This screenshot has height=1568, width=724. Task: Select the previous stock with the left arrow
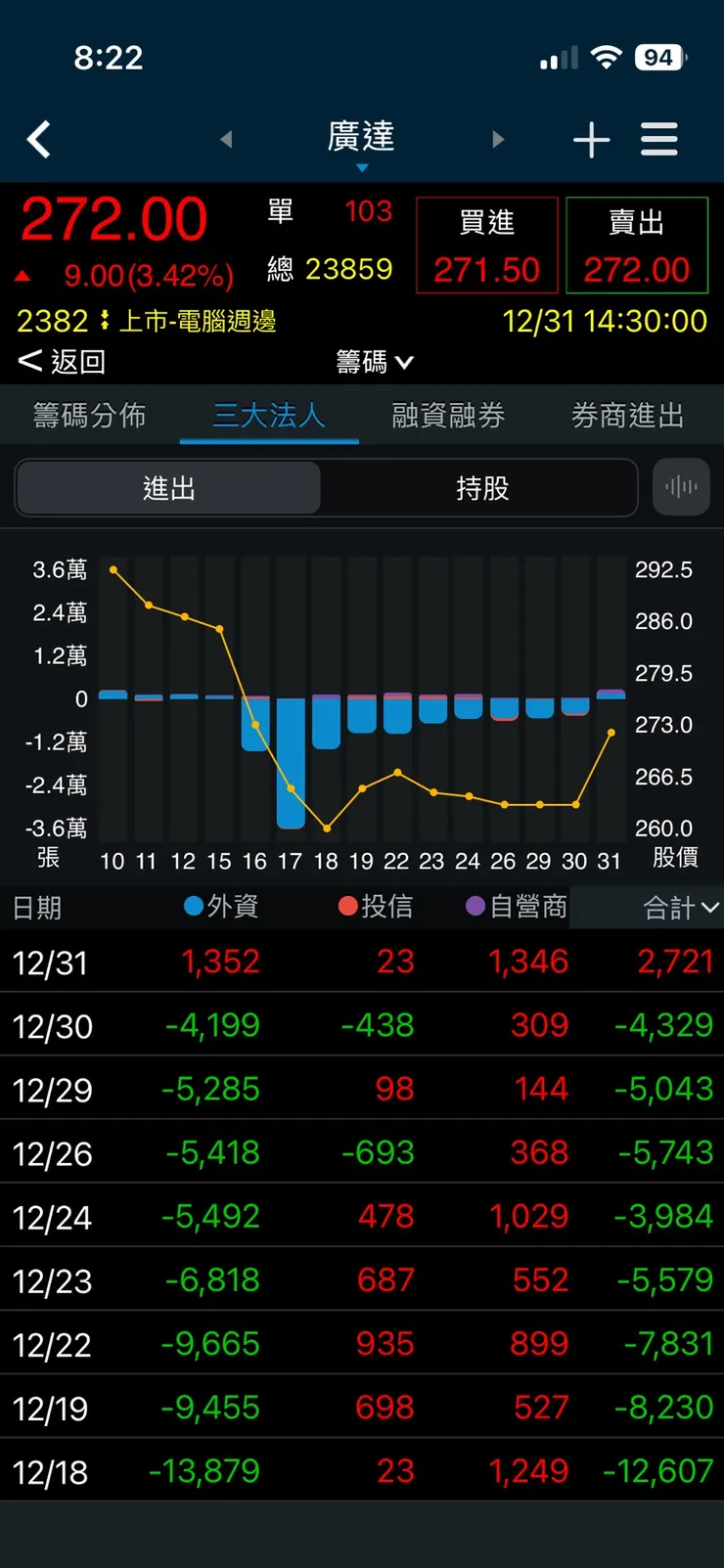[x=226, y=139]
